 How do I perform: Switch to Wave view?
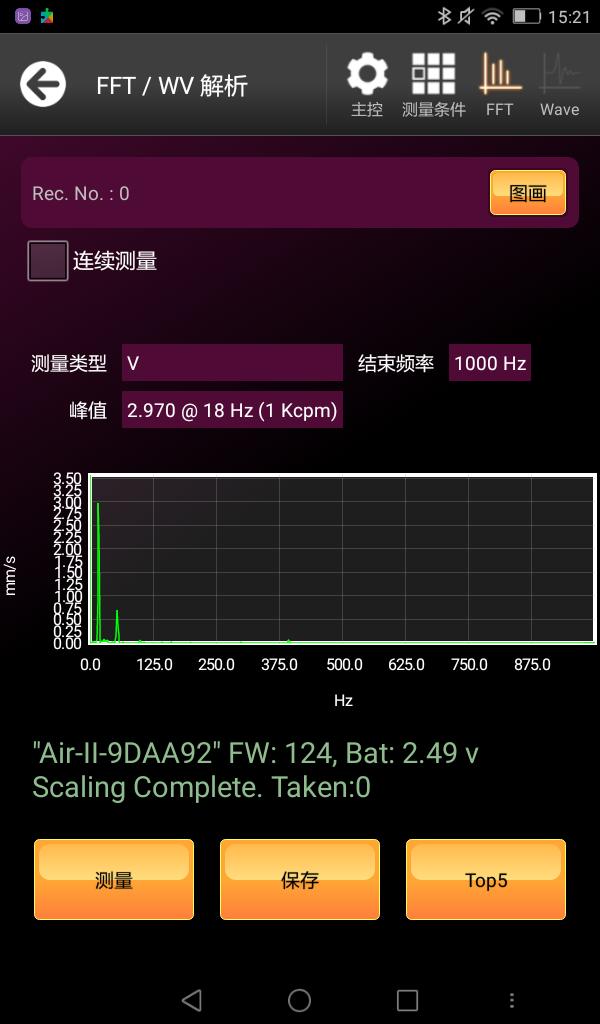[x=559, y=85]
